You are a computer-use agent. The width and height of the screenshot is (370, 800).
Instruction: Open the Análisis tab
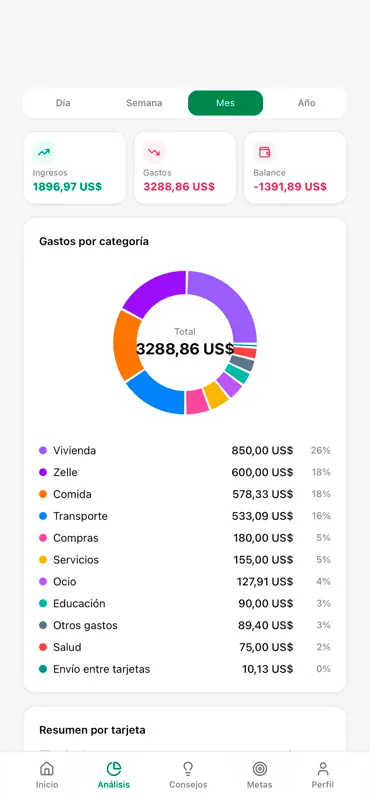(x=114, y=775)
